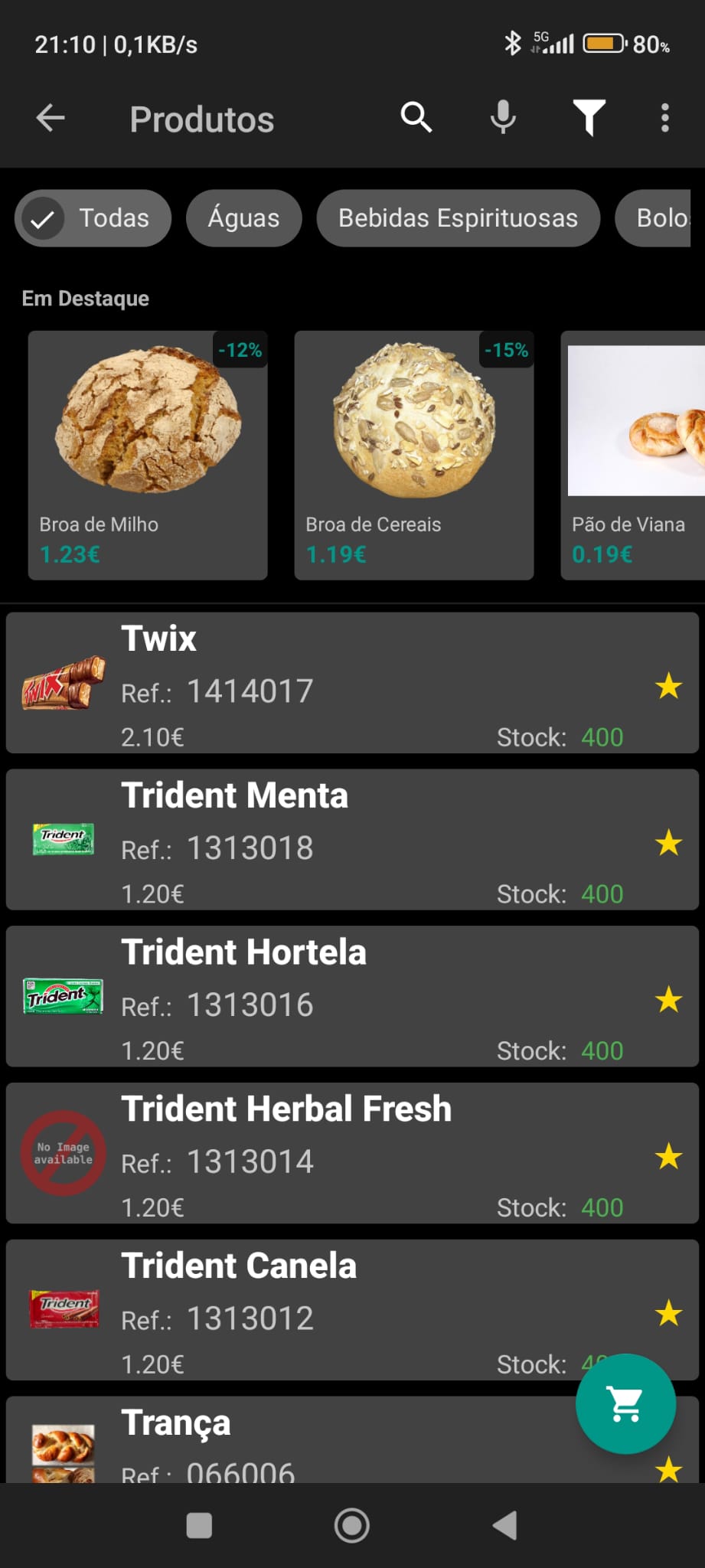Go back using the app bar arrow
This screenshot has width=705, height=1568.
(x=51, y=118)
